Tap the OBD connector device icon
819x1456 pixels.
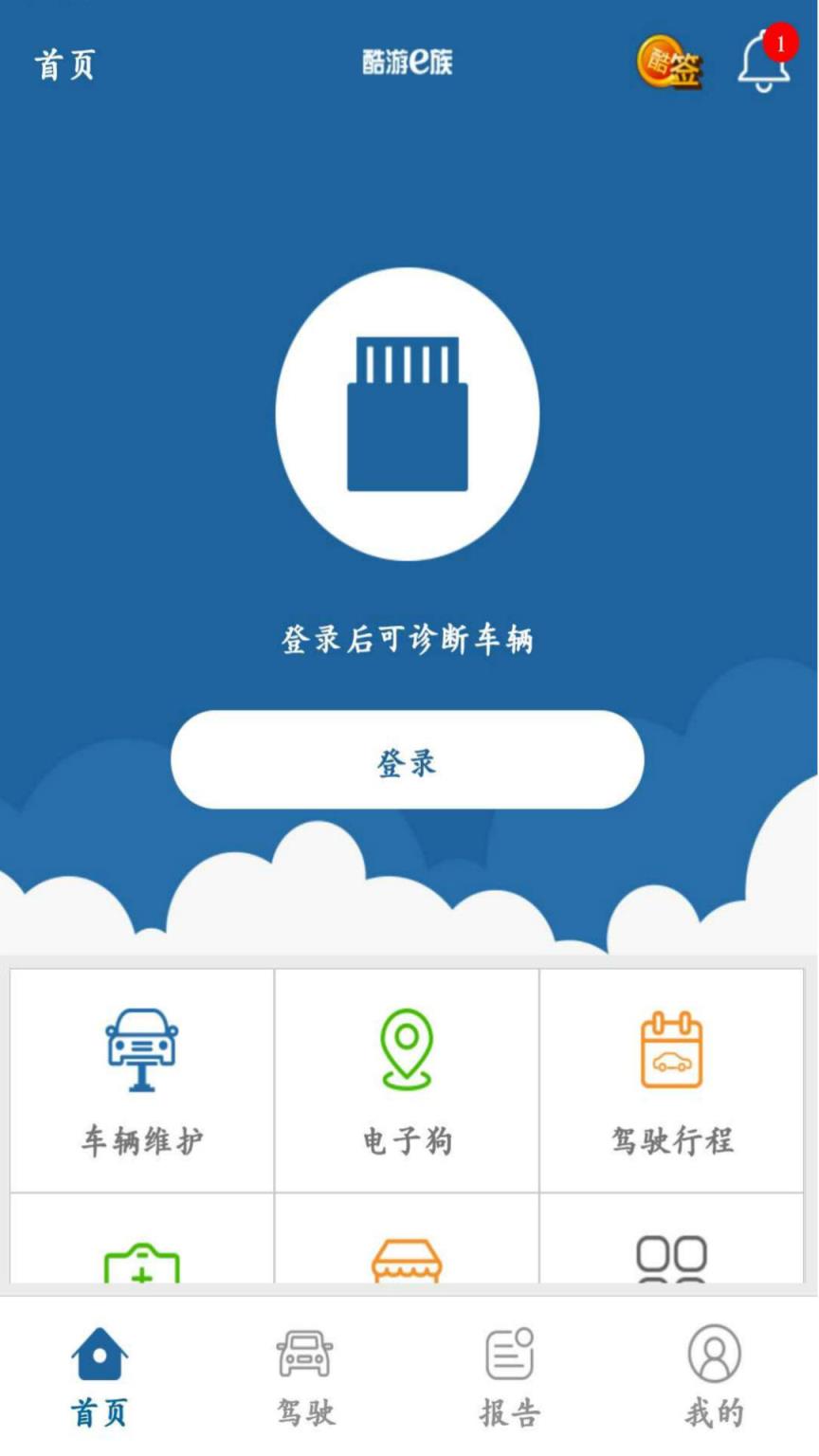408,409
